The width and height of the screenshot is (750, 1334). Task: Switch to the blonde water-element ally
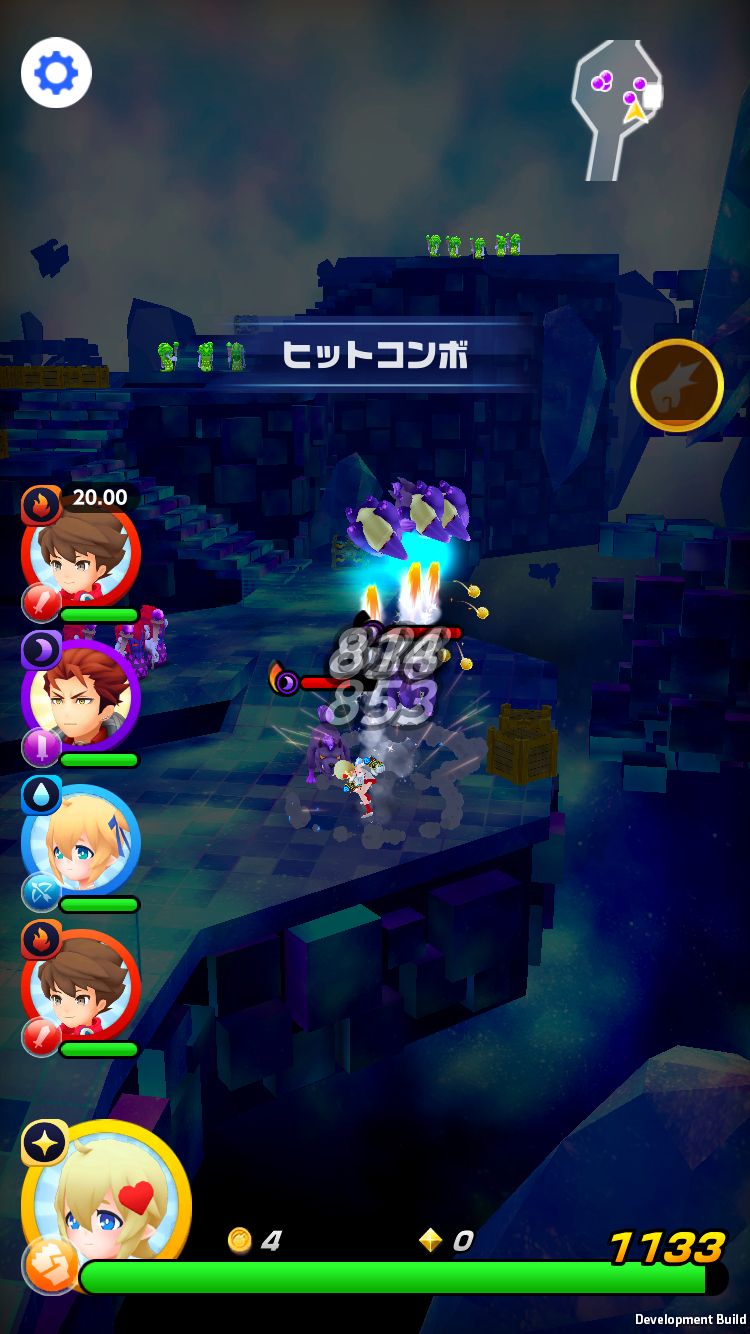pyautogui.click(x=80, y=842)
